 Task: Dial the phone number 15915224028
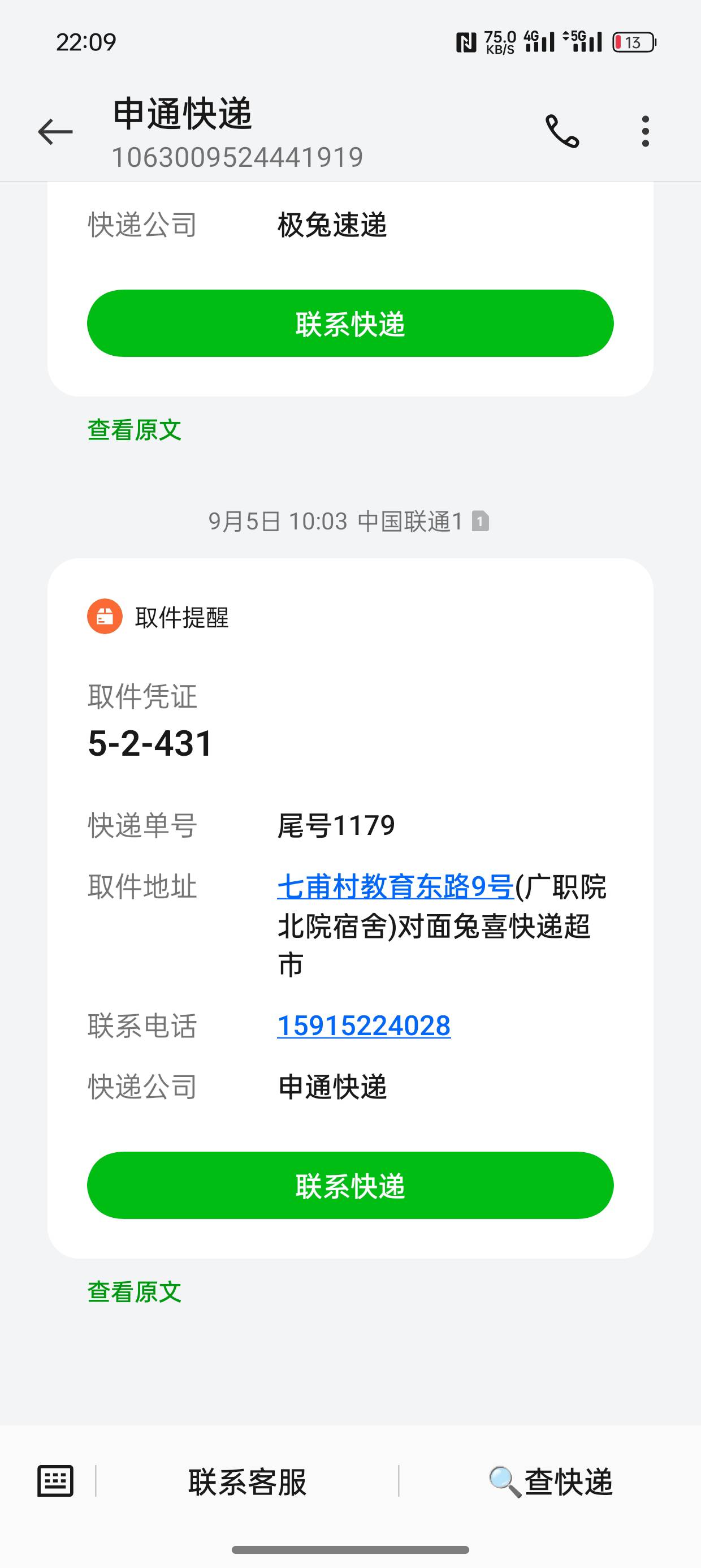coord(364,1026)
